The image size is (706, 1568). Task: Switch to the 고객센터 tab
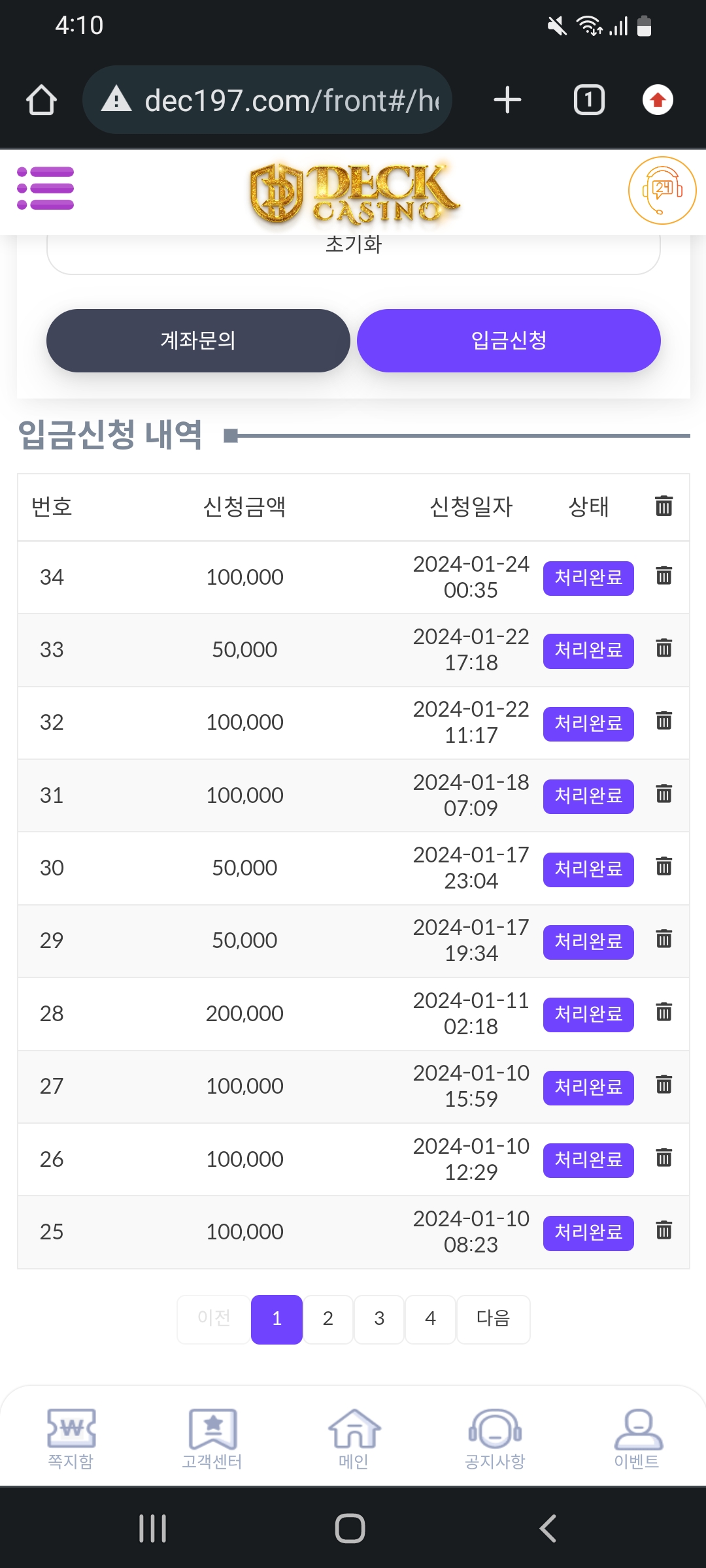point(212,1439)
